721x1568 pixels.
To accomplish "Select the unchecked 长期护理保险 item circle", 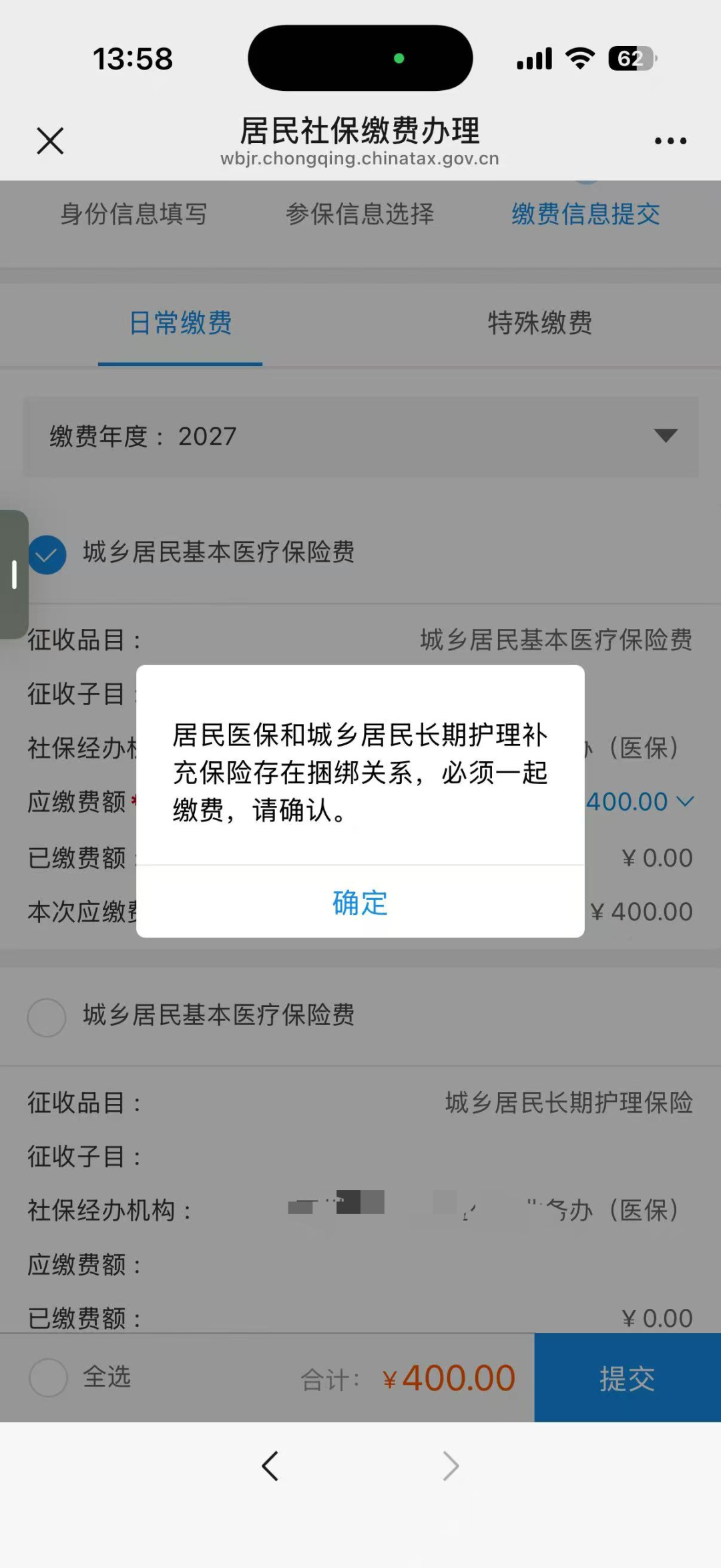I will point(47,1018).
